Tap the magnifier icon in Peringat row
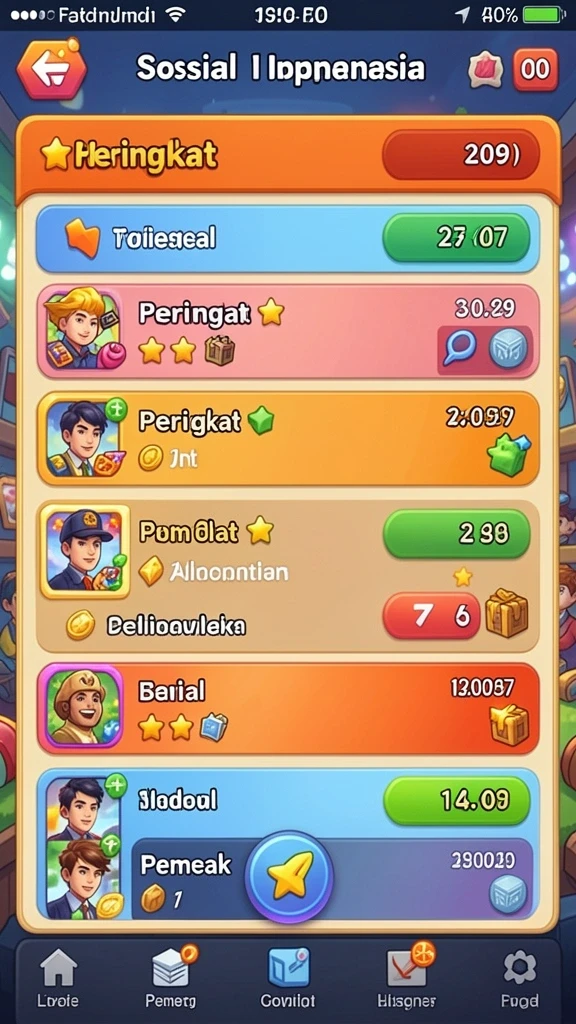The height and width of the screenshot is (1024, 576). point(463,347)
